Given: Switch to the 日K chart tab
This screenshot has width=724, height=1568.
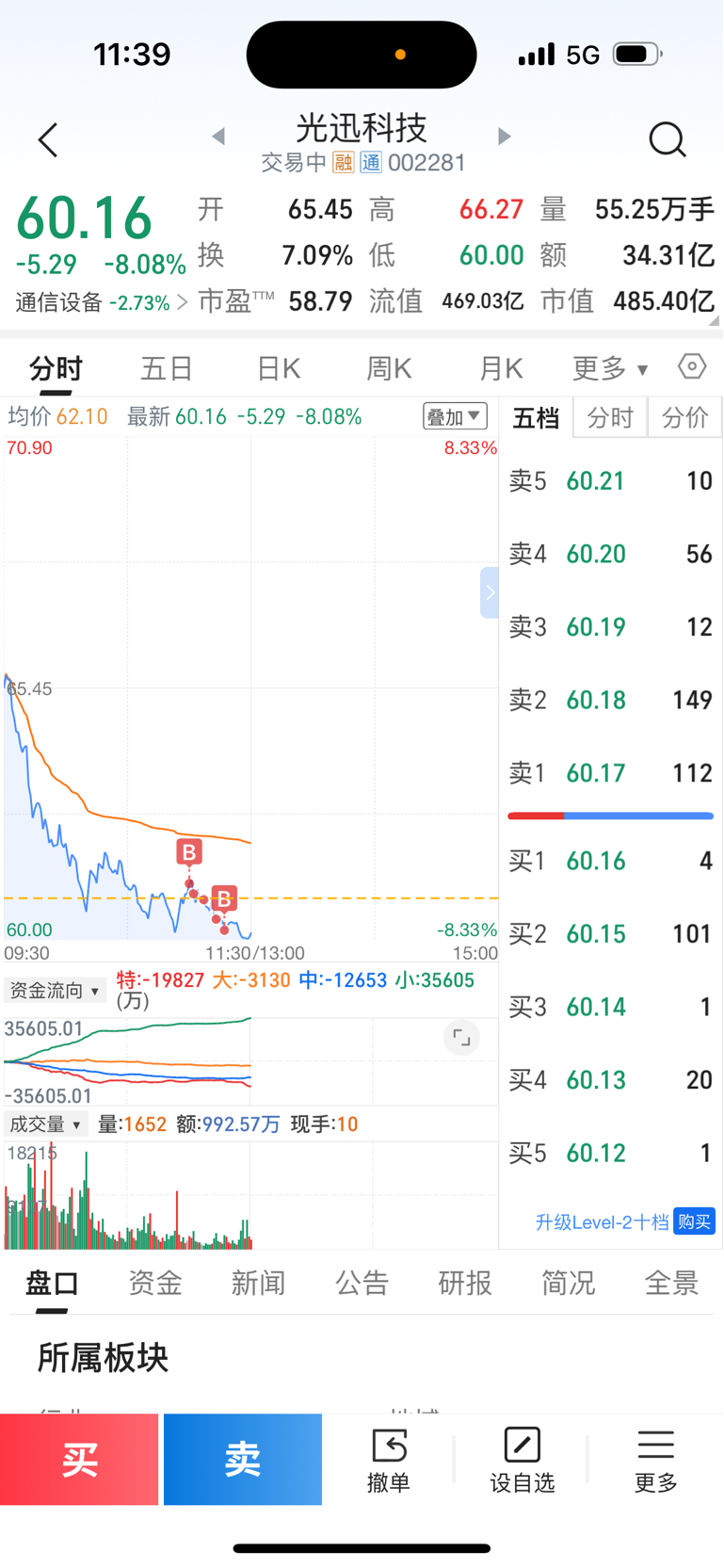Looking at the screenshot, I should pos(279,368).
